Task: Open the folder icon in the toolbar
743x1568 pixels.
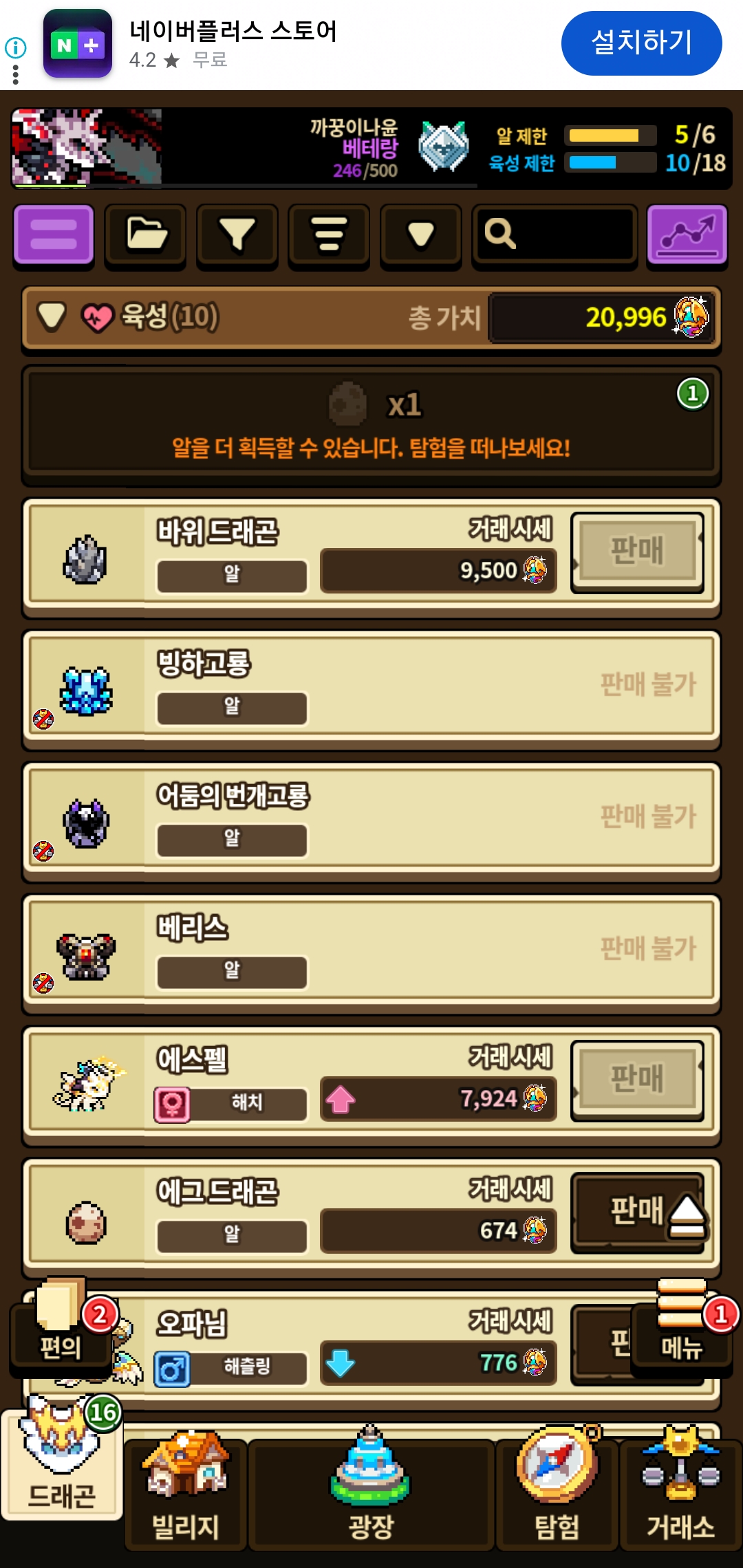Action: 145,235
